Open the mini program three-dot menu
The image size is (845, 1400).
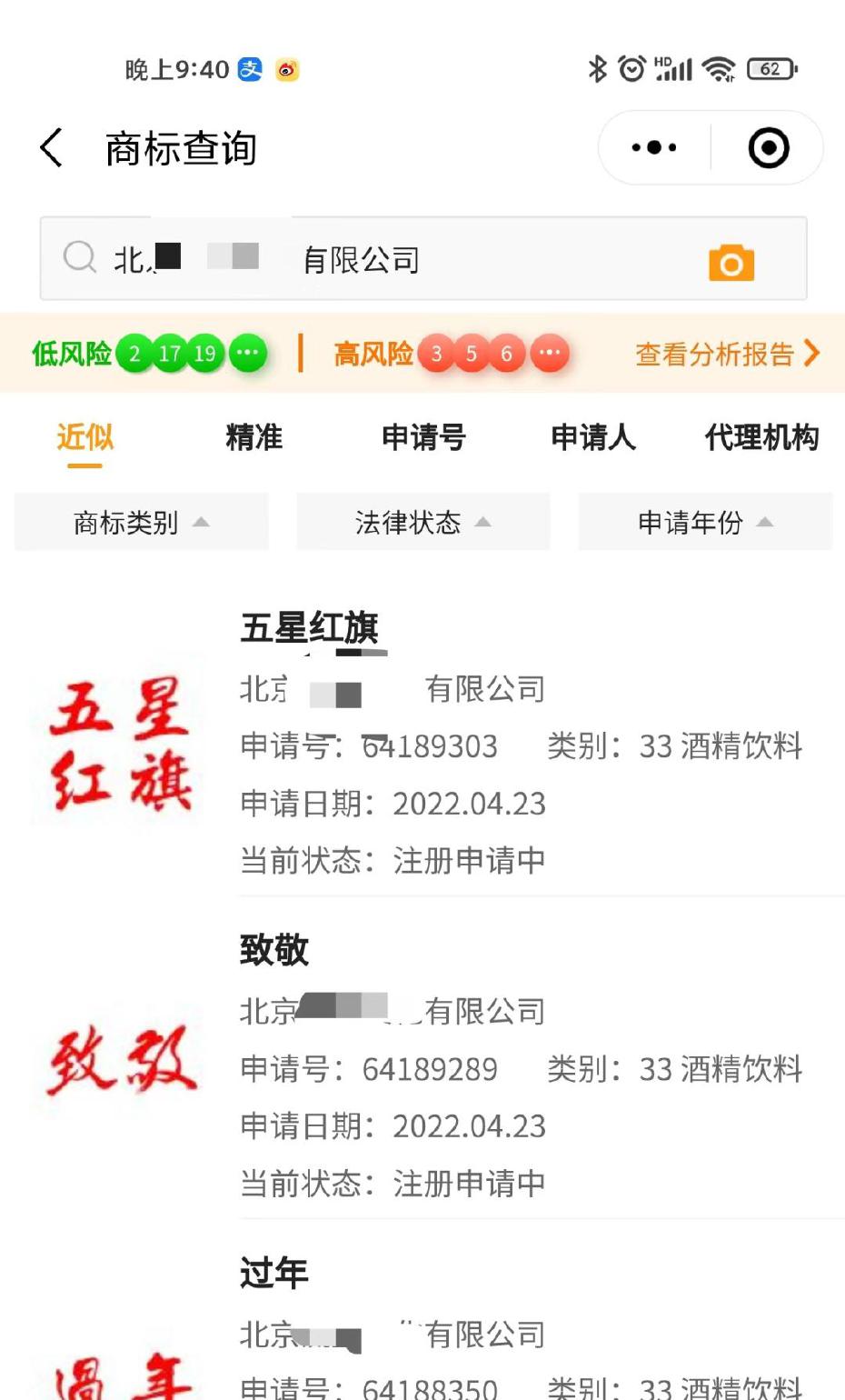click(654, 147)
